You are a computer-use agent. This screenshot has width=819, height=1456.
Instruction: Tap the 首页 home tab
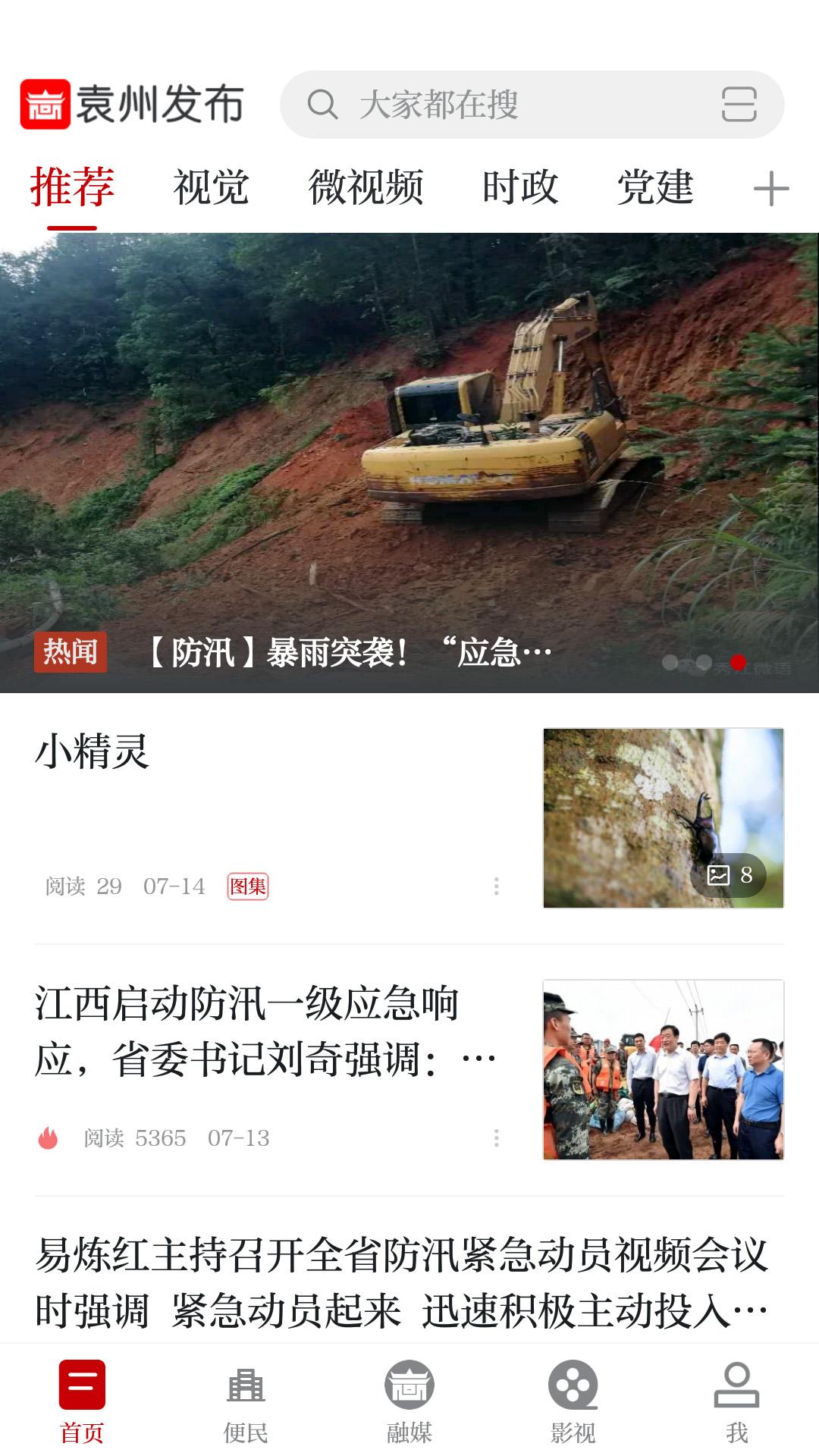[82, 1401]
